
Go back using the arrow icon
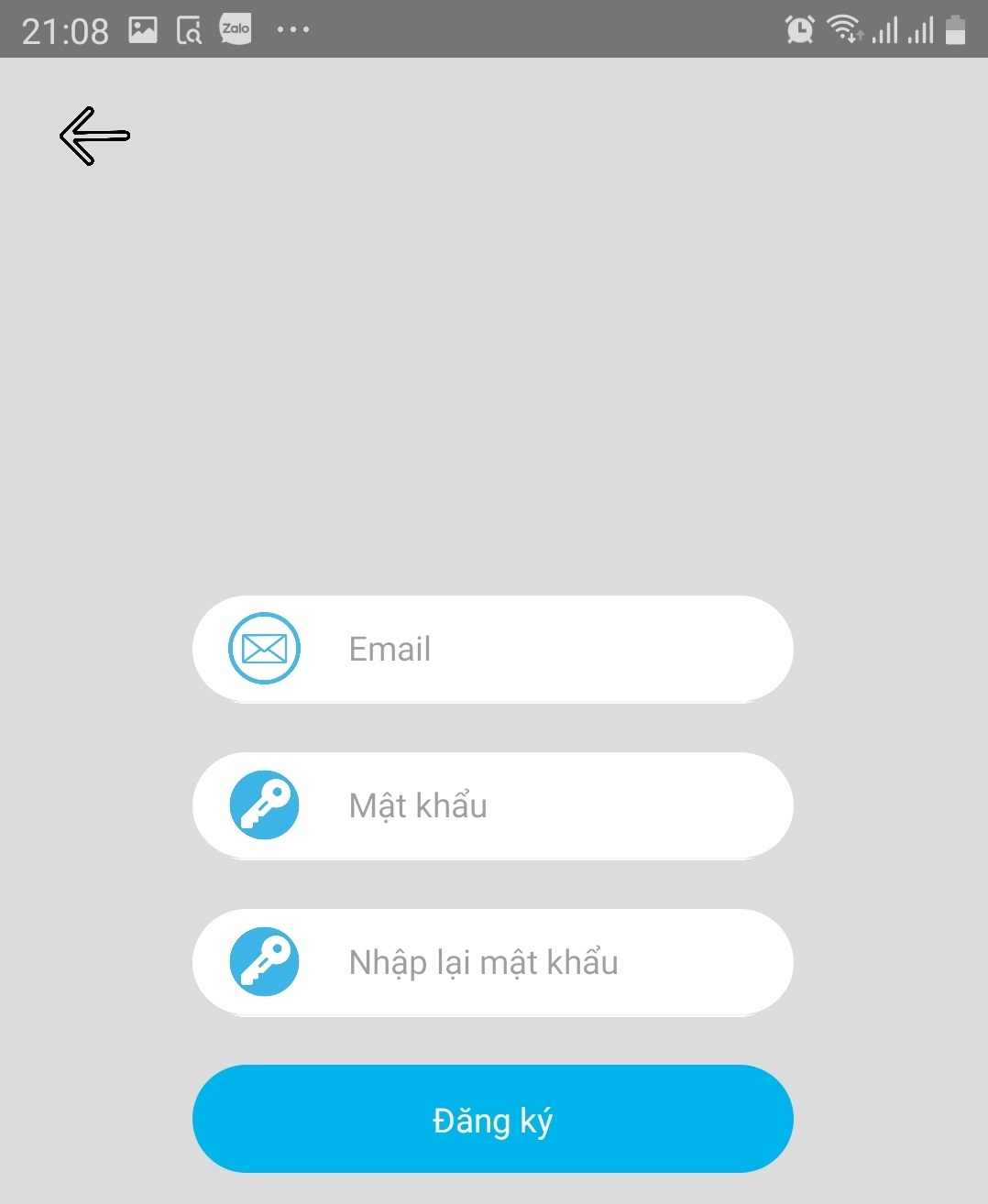tap(94, 136)
